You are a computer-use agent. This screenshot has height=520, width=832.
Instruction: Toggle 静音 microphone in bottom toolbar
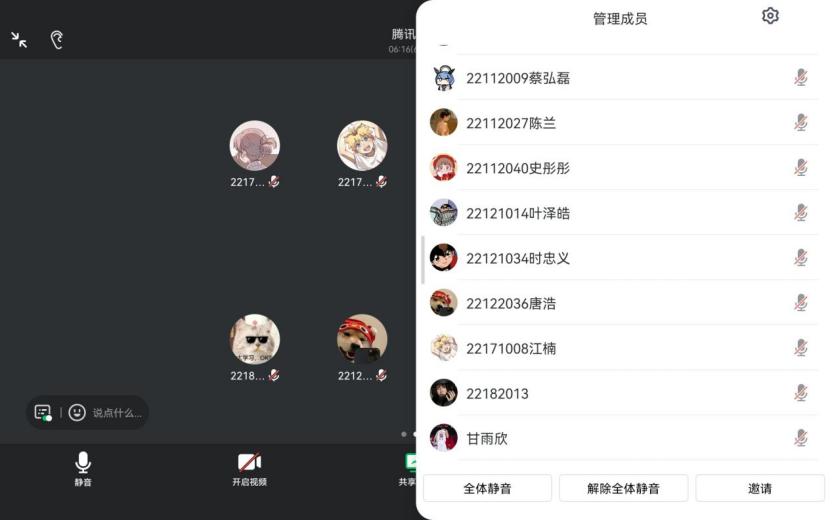(x=83, y=467)
